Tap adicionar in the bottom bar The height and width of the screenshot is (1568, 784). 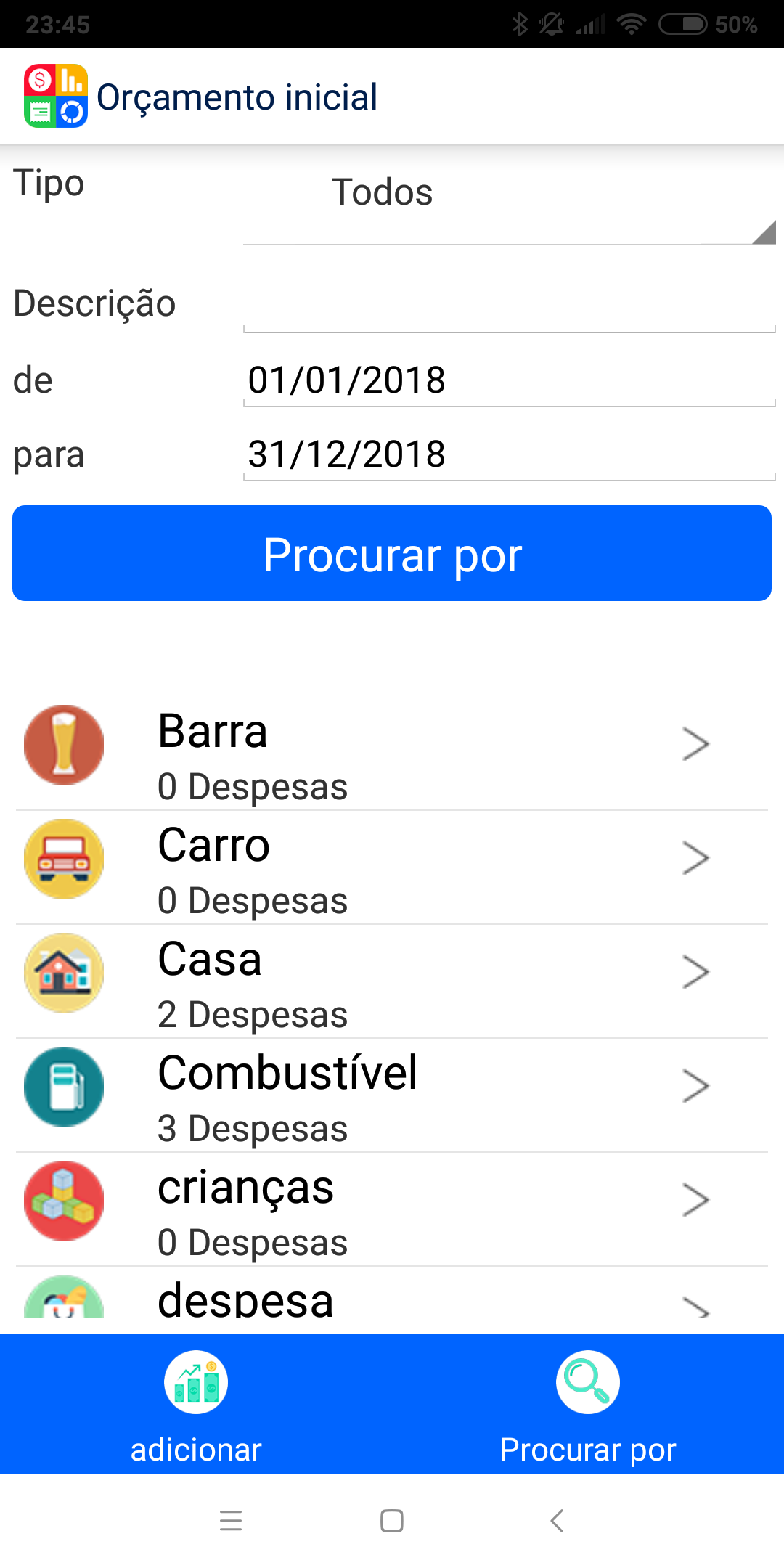196,1405
